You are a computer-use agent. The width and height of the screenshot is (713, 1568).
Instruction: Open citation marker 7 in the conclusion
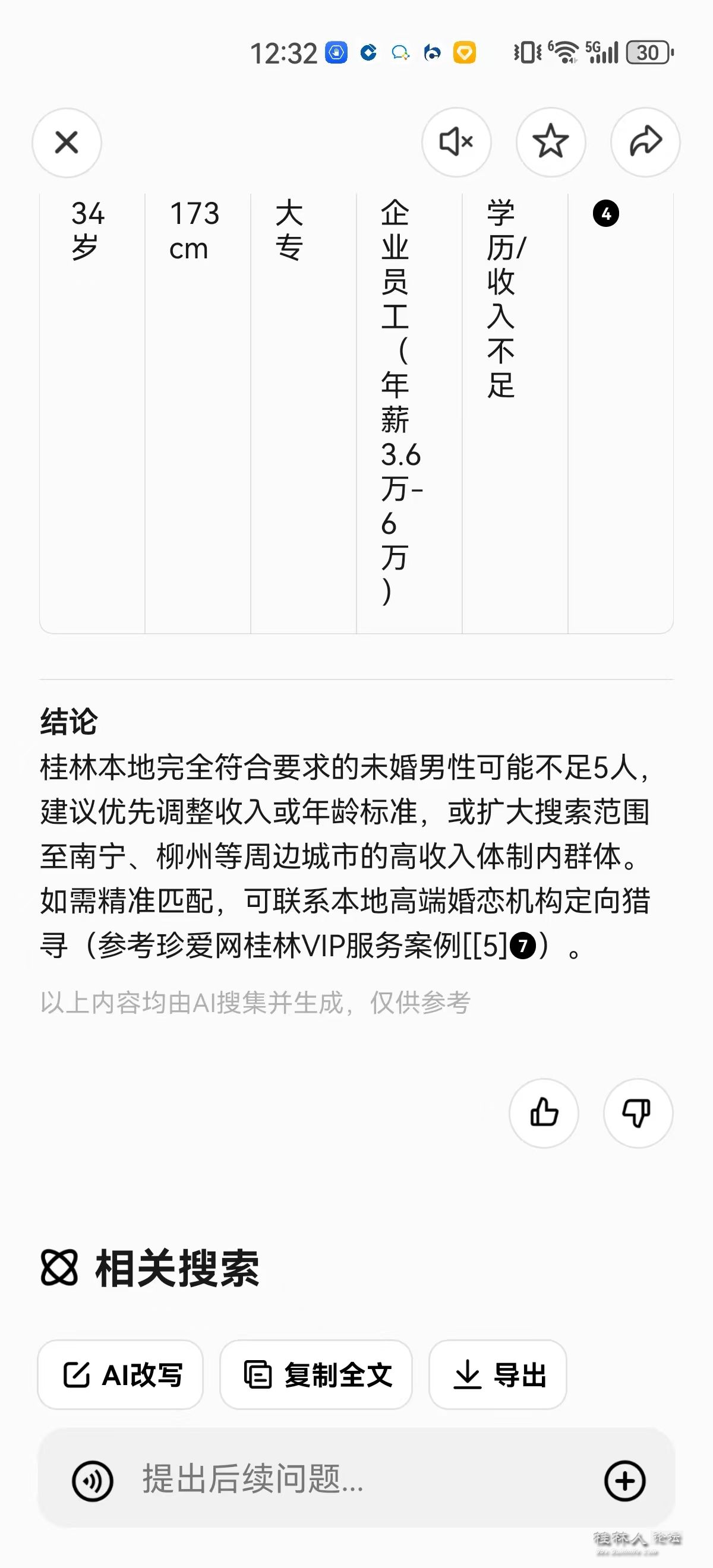pyautogui.click(x=522, y=947)
